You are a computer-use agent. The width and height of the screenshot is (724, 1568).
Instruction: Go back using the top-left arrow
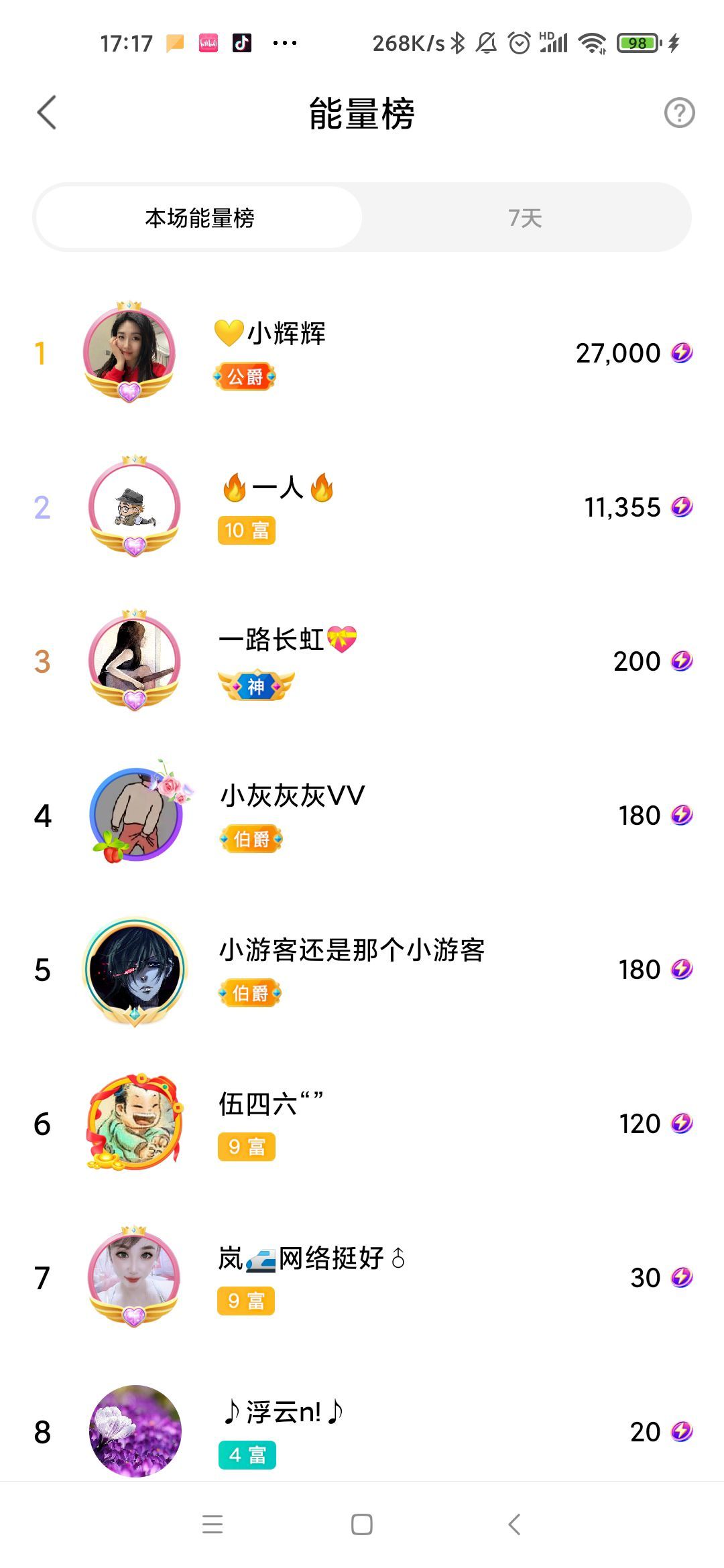(x=46, y=113)
